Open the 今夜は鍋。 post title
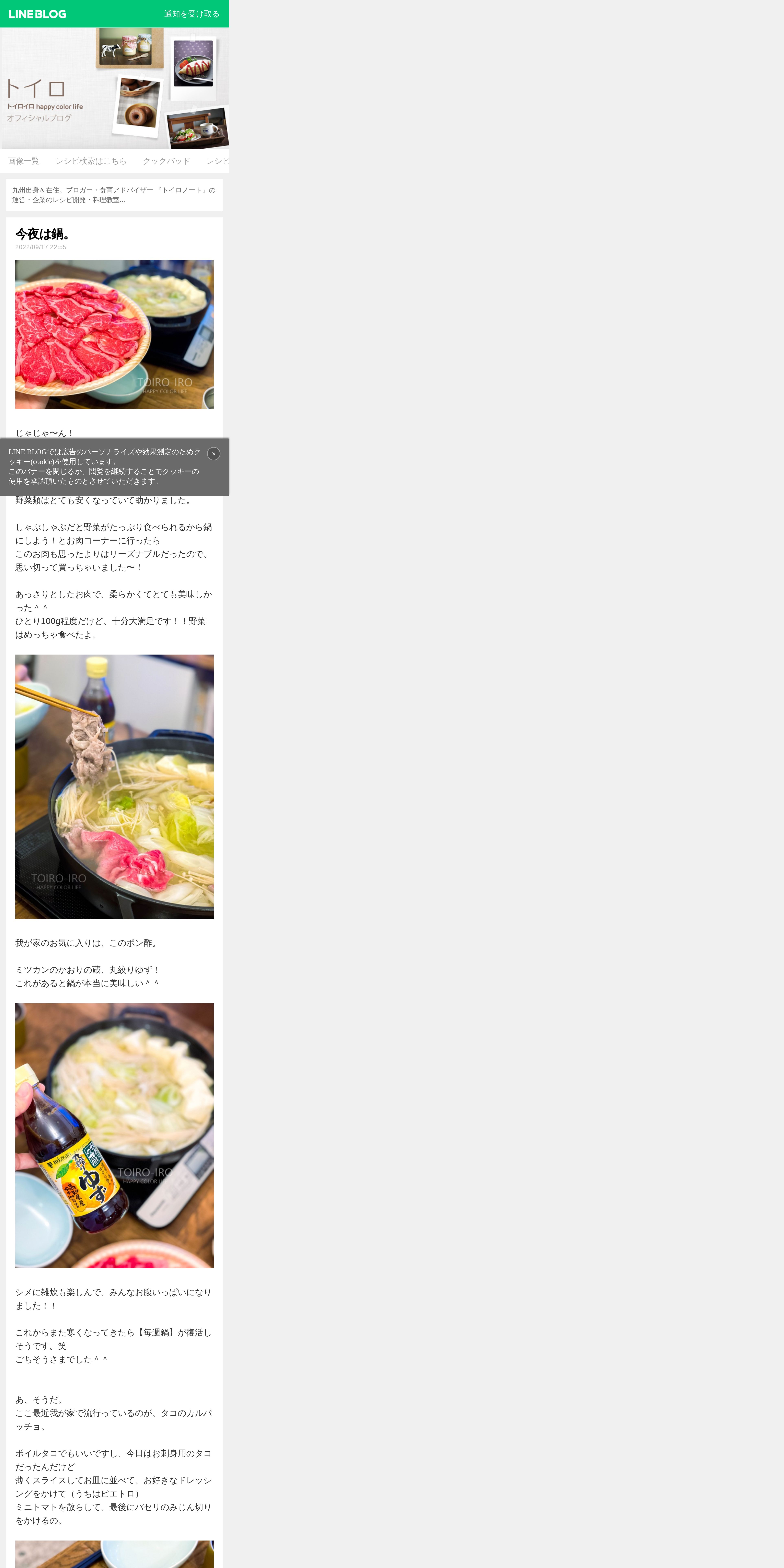 click(x=43, y=234)
